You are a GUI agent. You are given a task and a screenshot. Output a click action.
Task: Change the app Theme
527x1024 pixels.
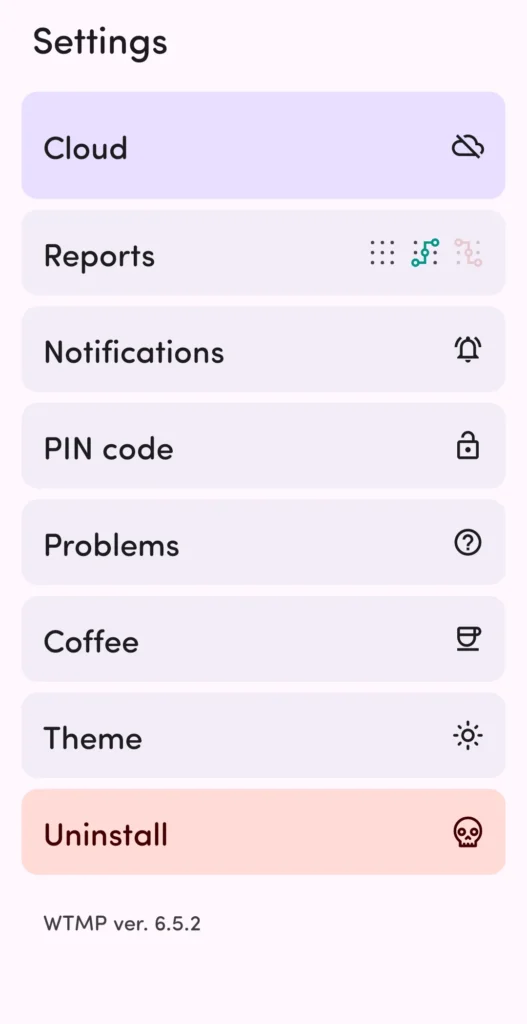tap(263, 736)
